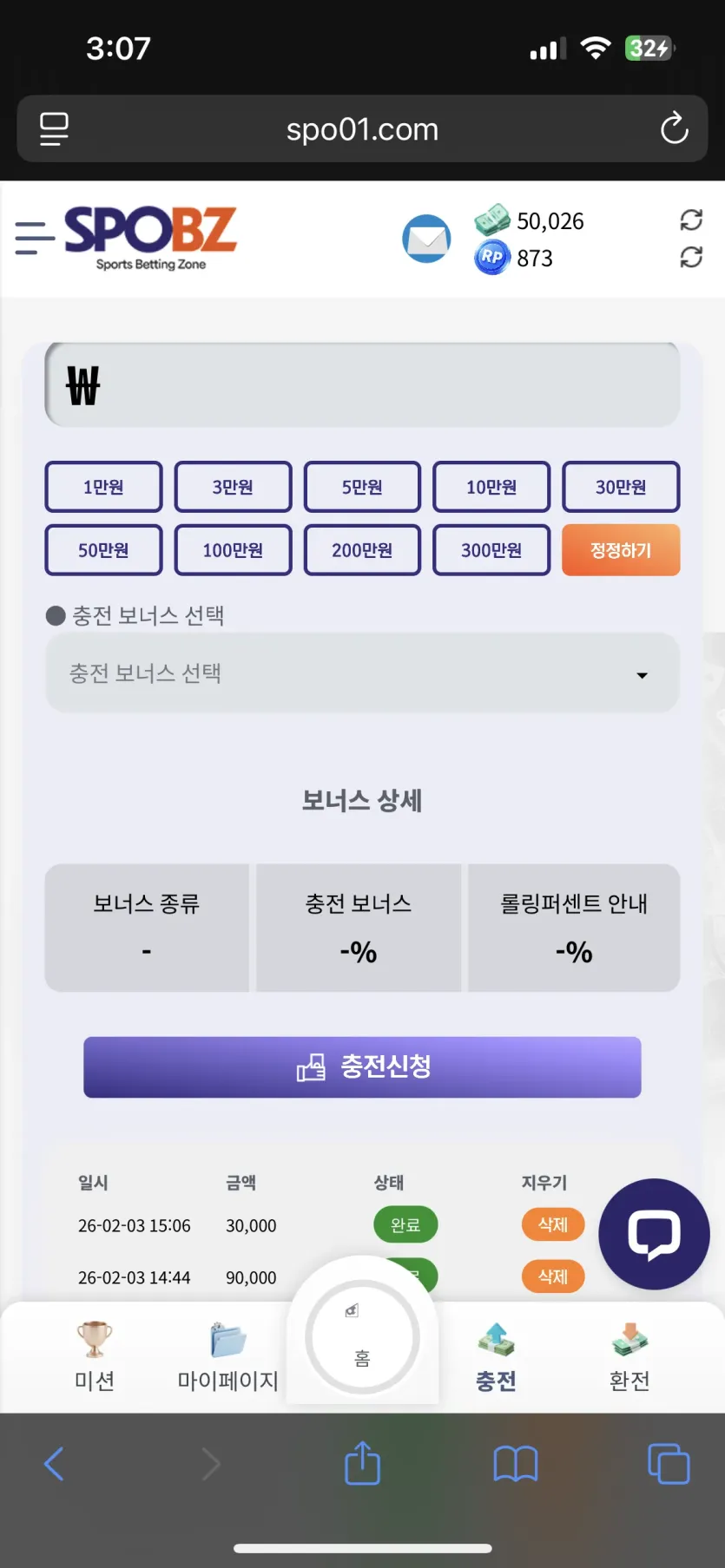
Task: Switch to the 미션 tab
Action: tap(95, 1356)
